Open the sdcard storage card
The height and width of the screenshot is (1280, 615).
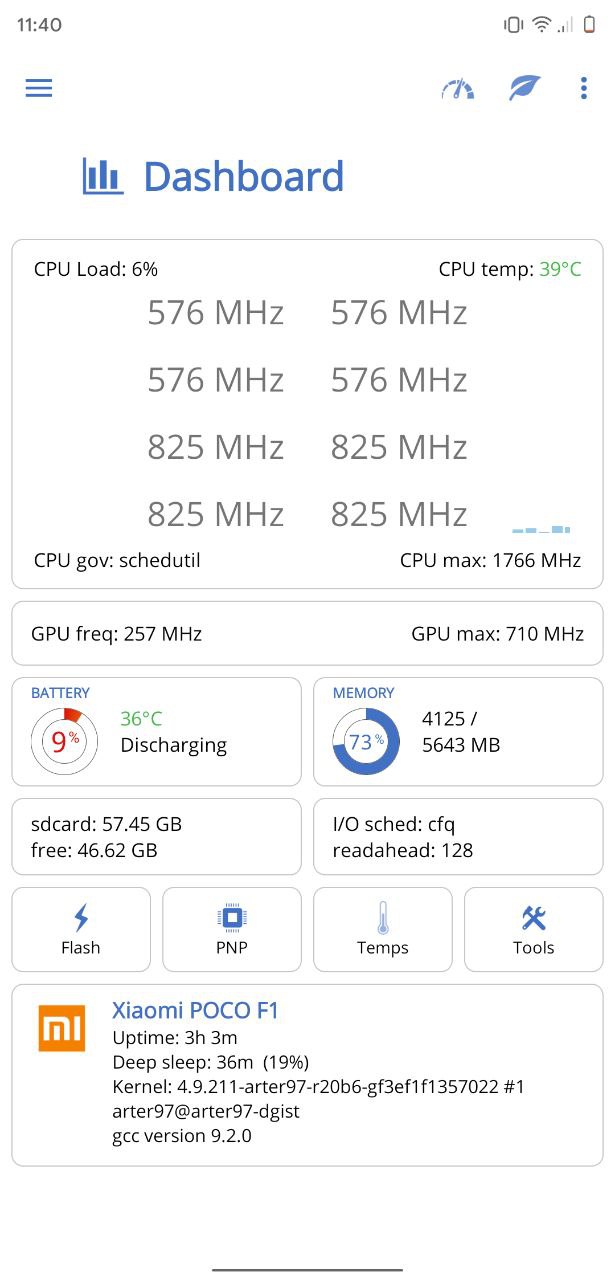coord(156,837)
